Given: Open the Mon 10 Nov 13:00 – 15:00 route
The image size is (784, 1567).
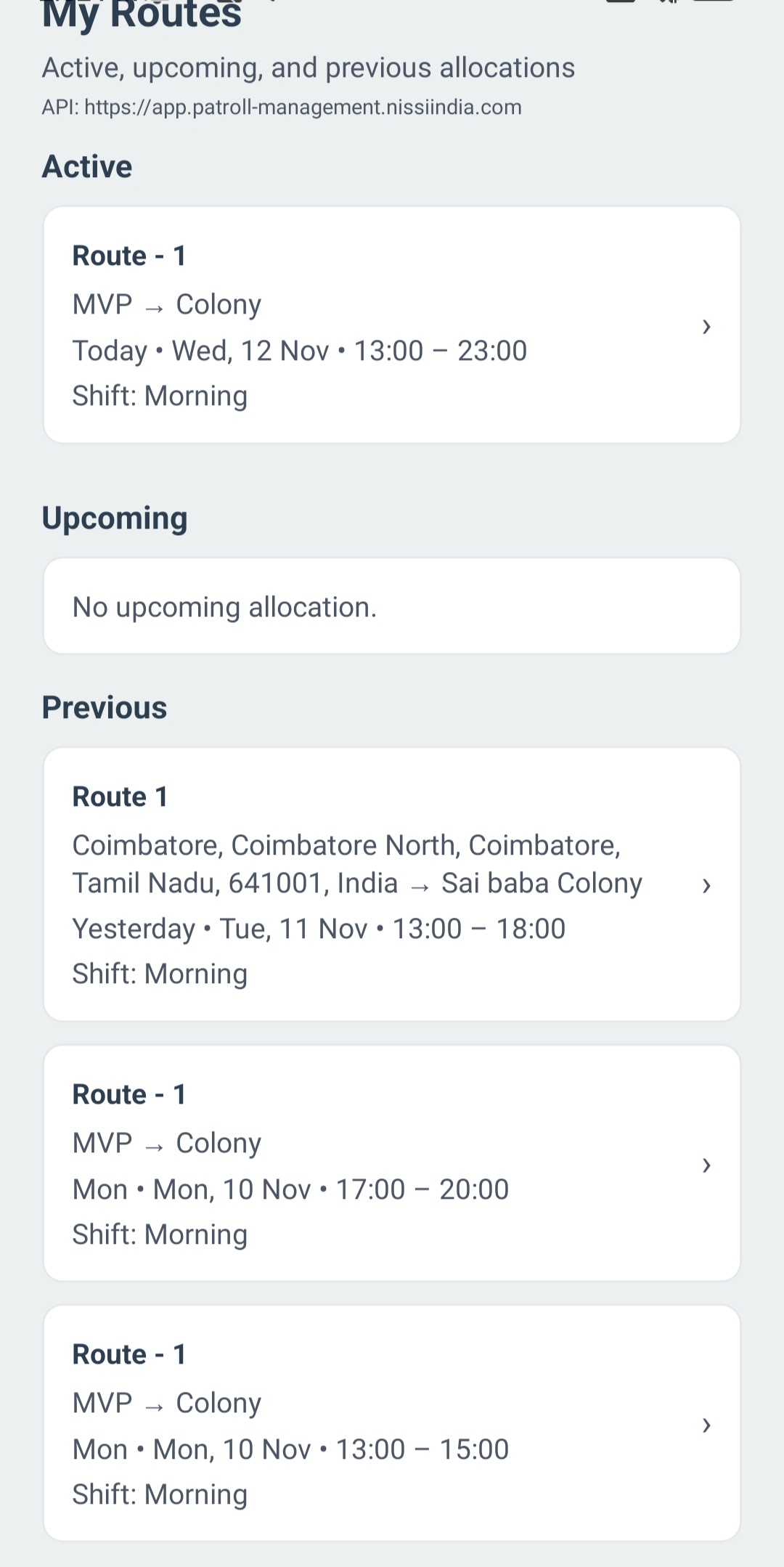Looking at the screenshot, I should pos(392,1424).
